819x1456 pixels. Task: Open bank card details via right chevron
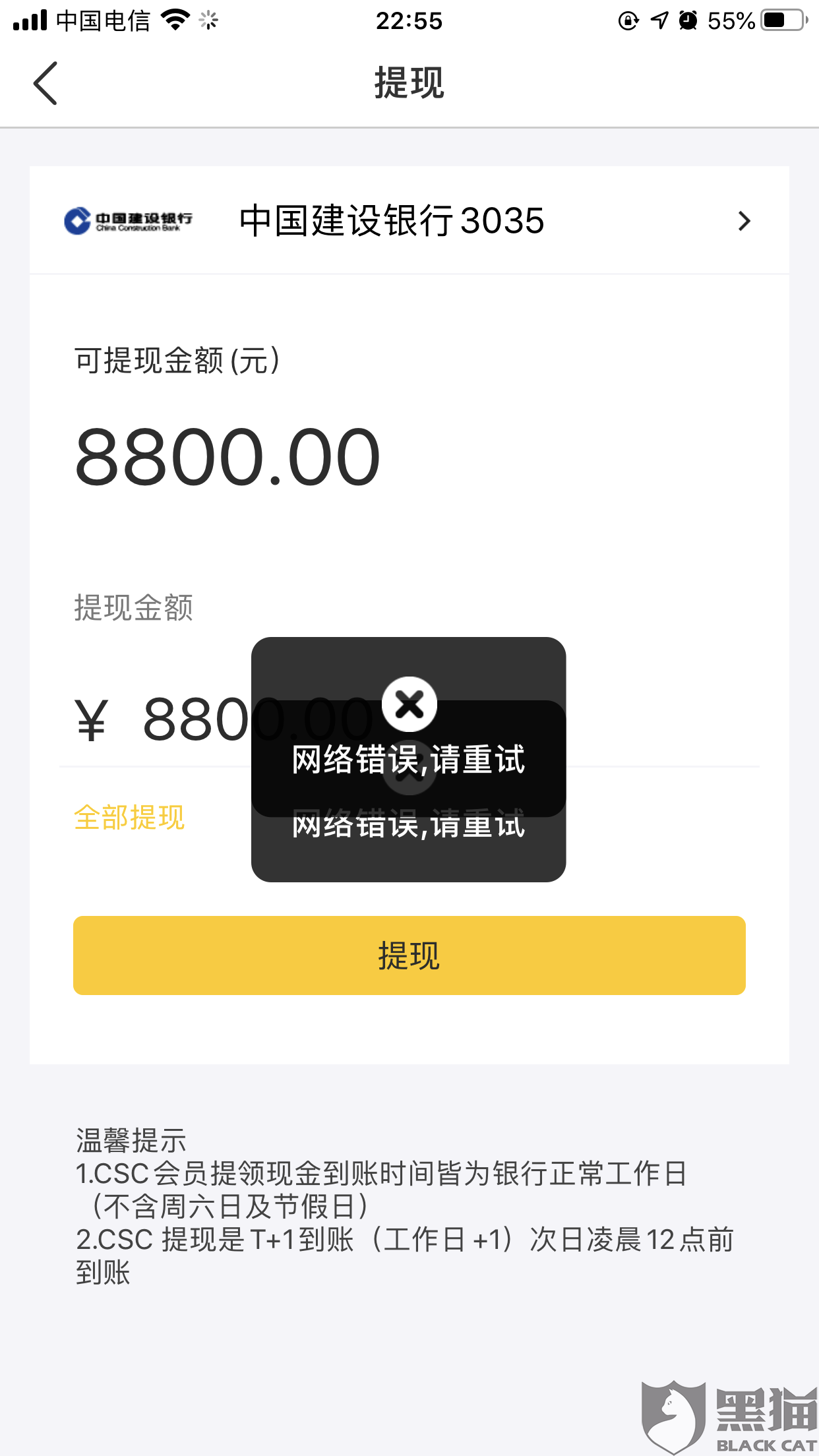(744, 221)
